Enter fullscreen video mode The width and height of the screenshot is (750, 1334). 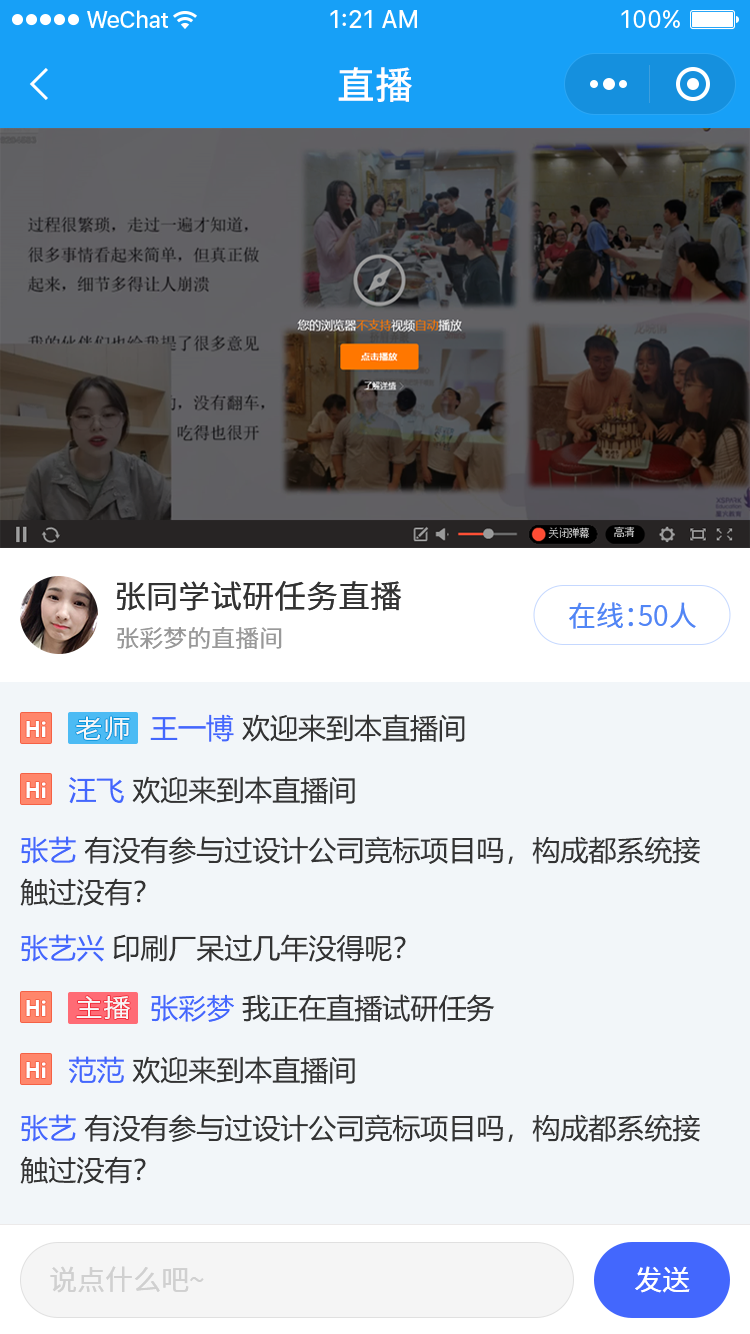[x=725, y=535]
